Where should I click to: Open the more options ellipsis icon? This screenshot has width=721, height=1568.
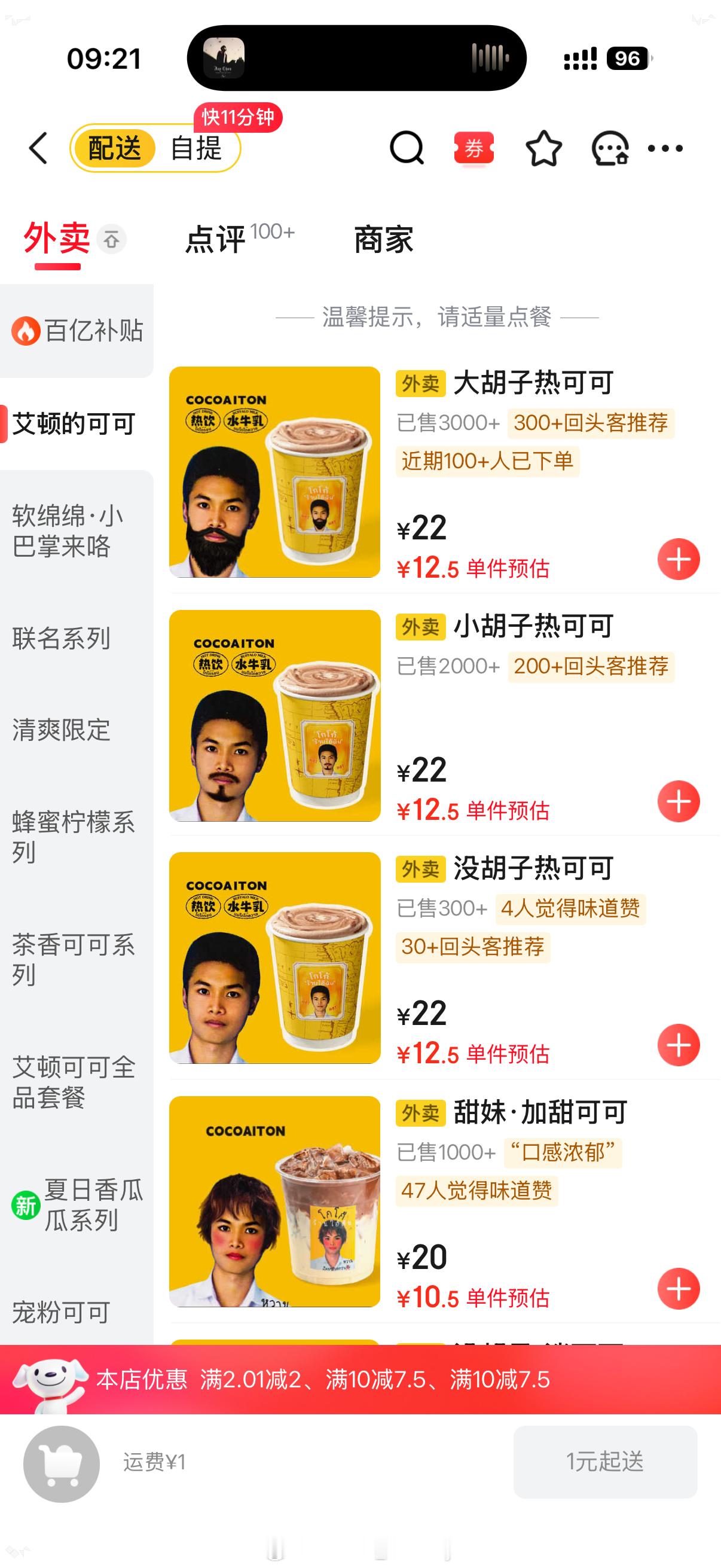[666, 148]
